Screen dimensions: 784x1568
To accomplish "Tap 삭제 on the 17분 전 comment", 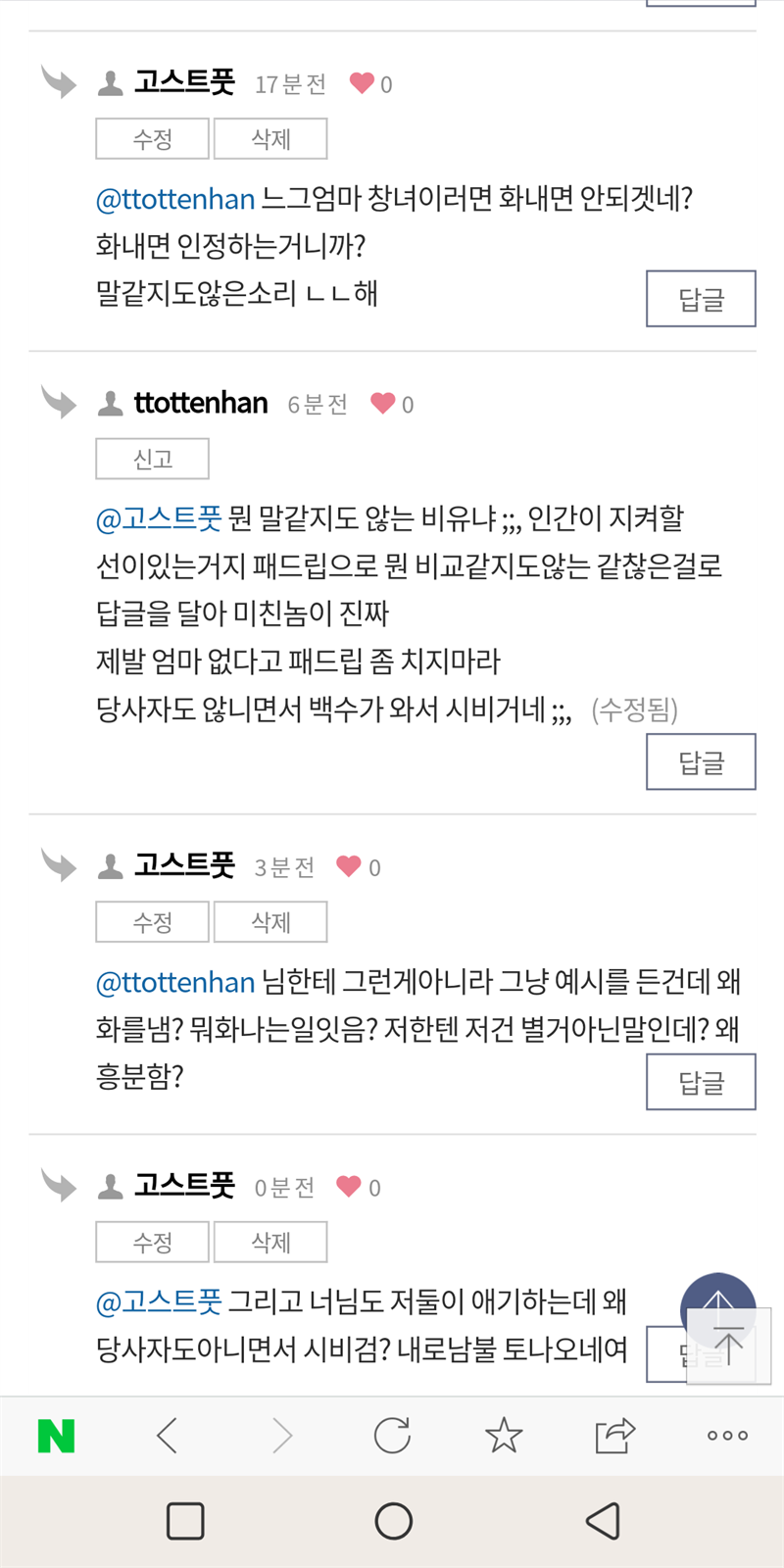I will pos(270,139).
